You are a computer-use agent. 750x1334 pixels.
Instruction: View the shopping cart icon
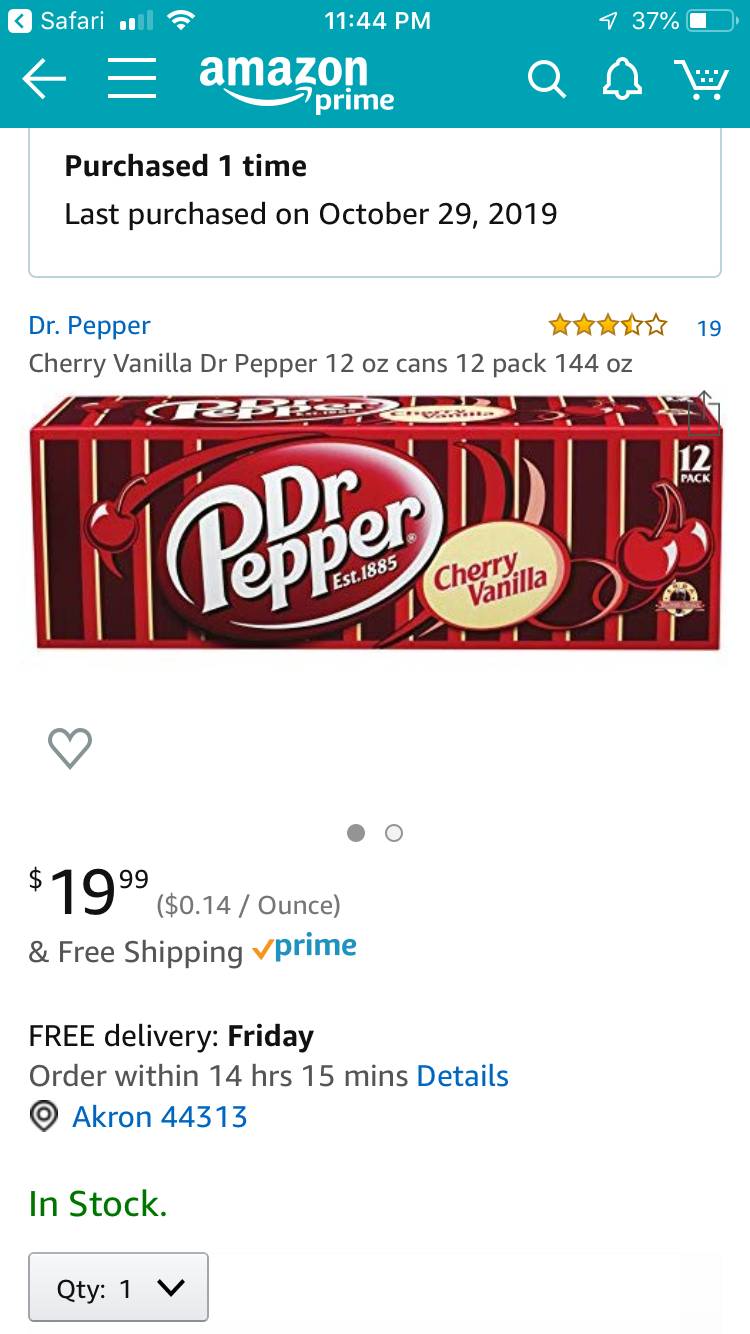[703, 80]
